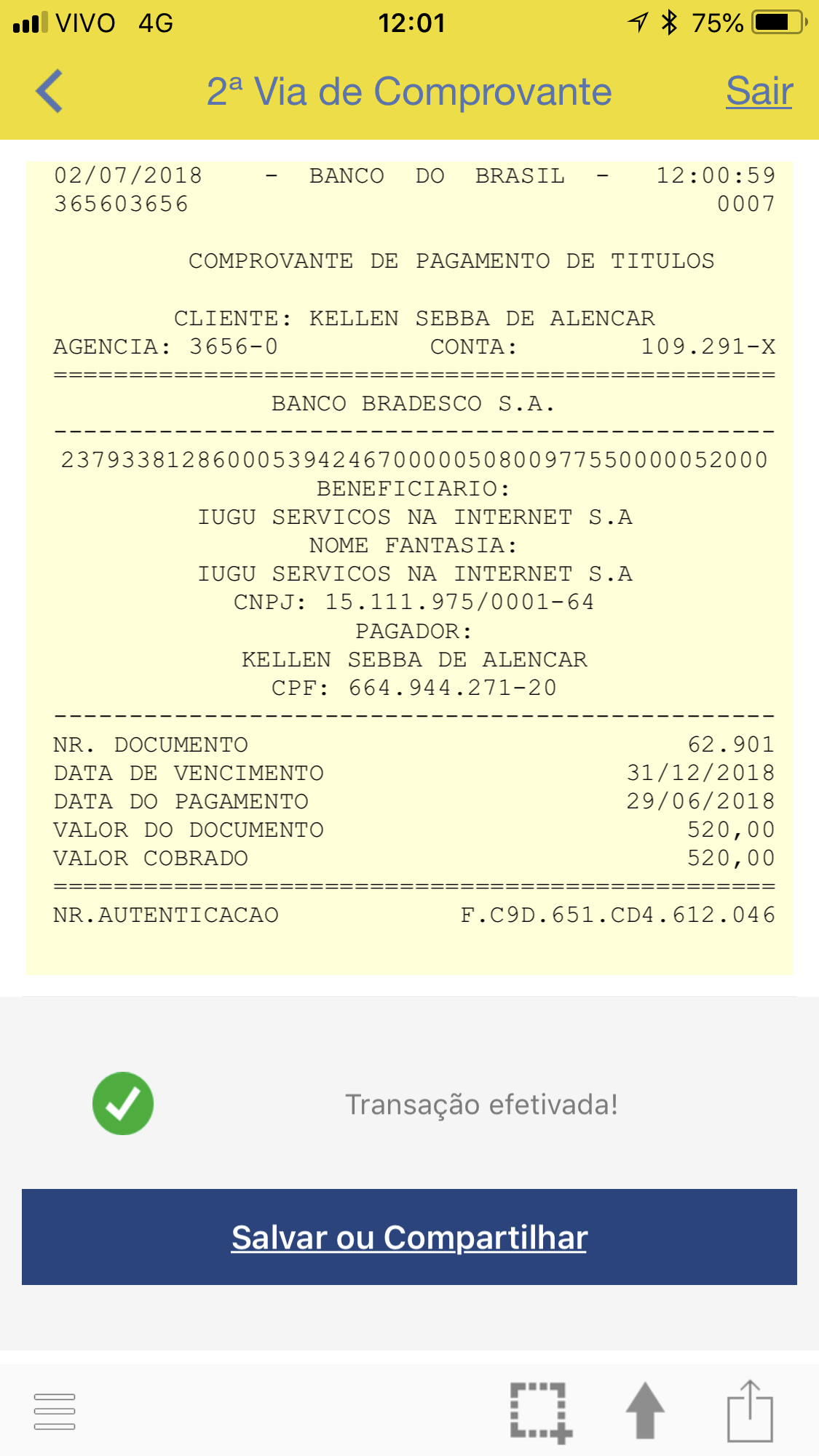Tap the Sair link to log out
The image size is (819, 1456).
point(759,92)
